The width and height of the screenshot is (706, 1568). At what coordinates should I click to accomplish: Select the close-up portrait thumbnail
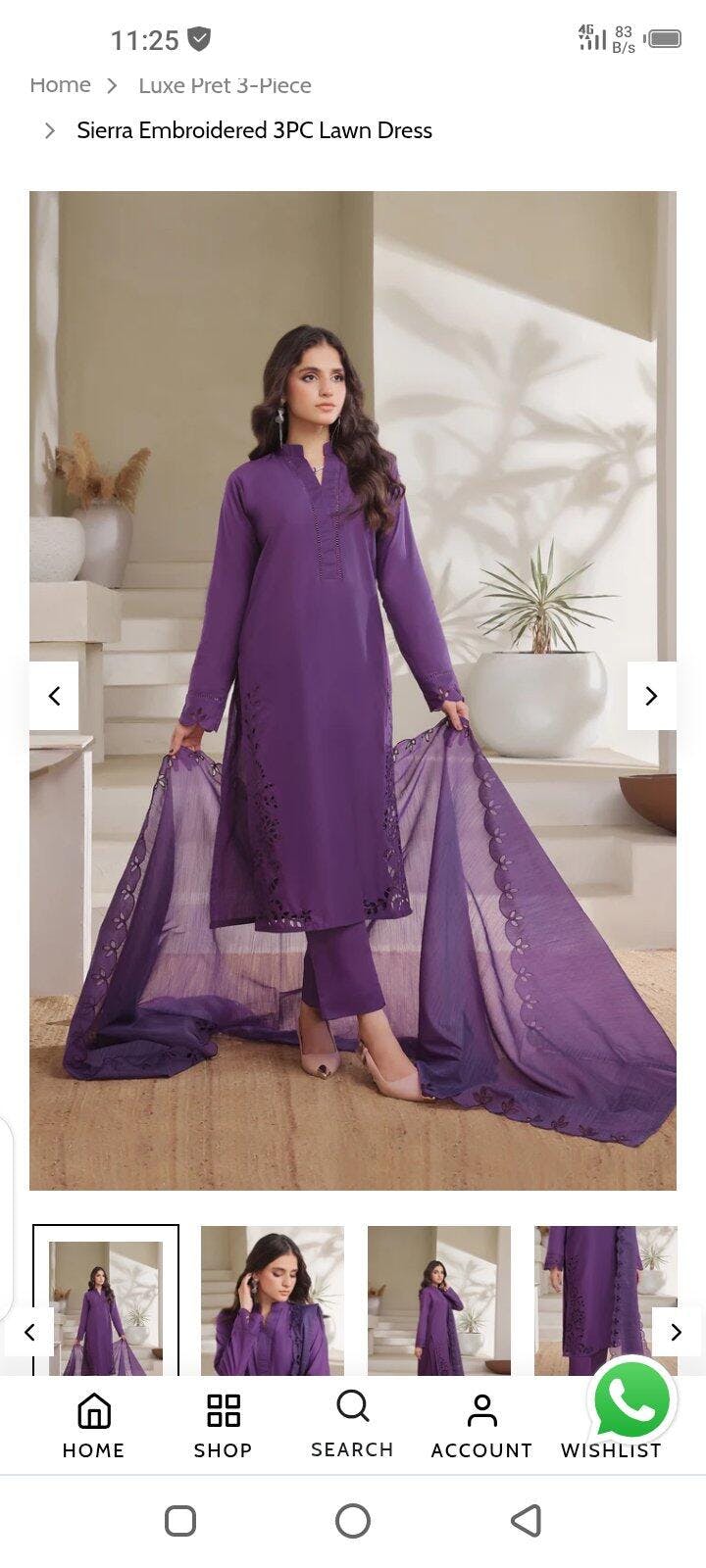pyautogui.click(x=273, y=1299)
